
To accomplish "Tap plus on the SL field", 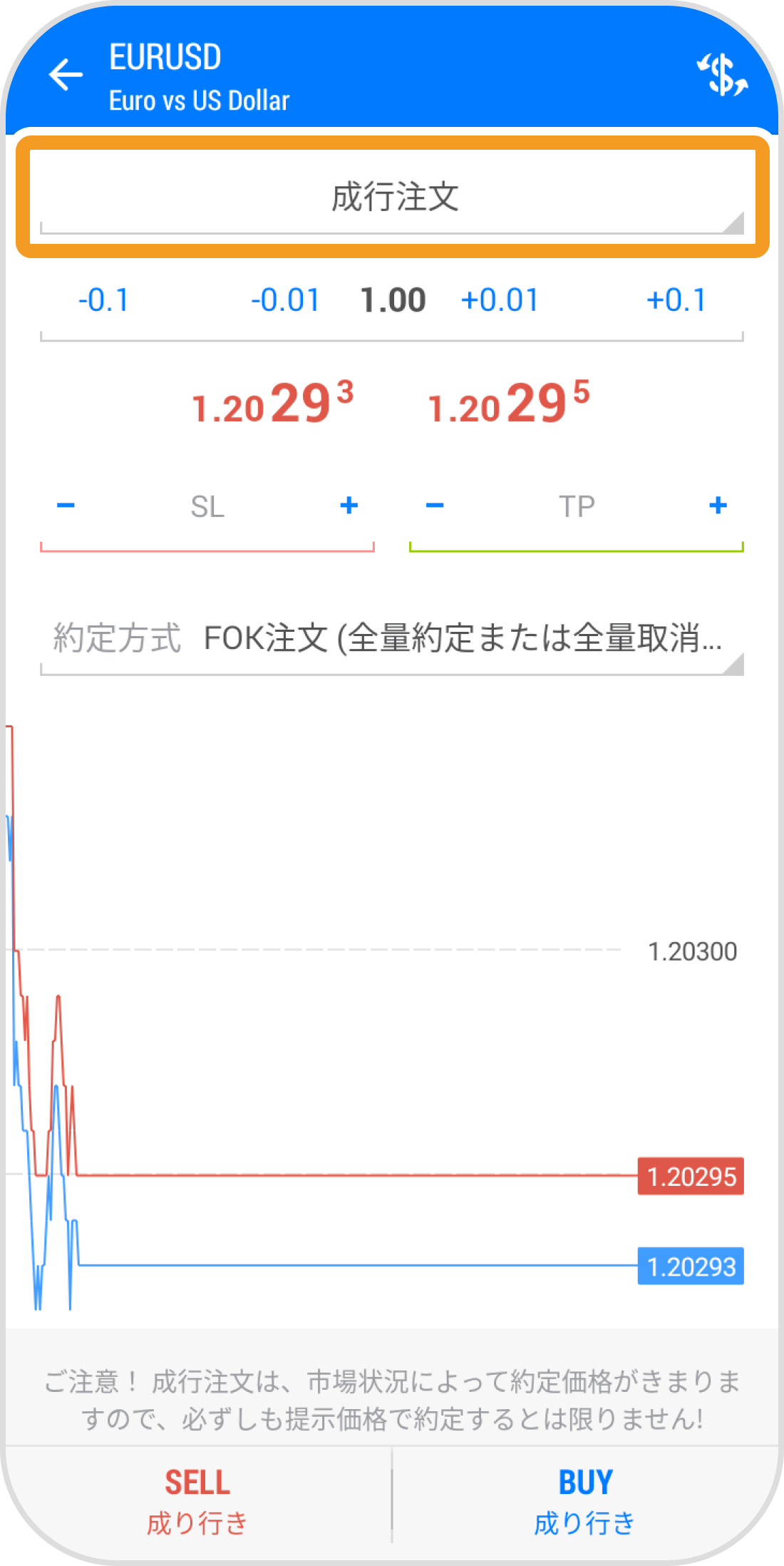I will pyautogui.click(x=349, y=506).
